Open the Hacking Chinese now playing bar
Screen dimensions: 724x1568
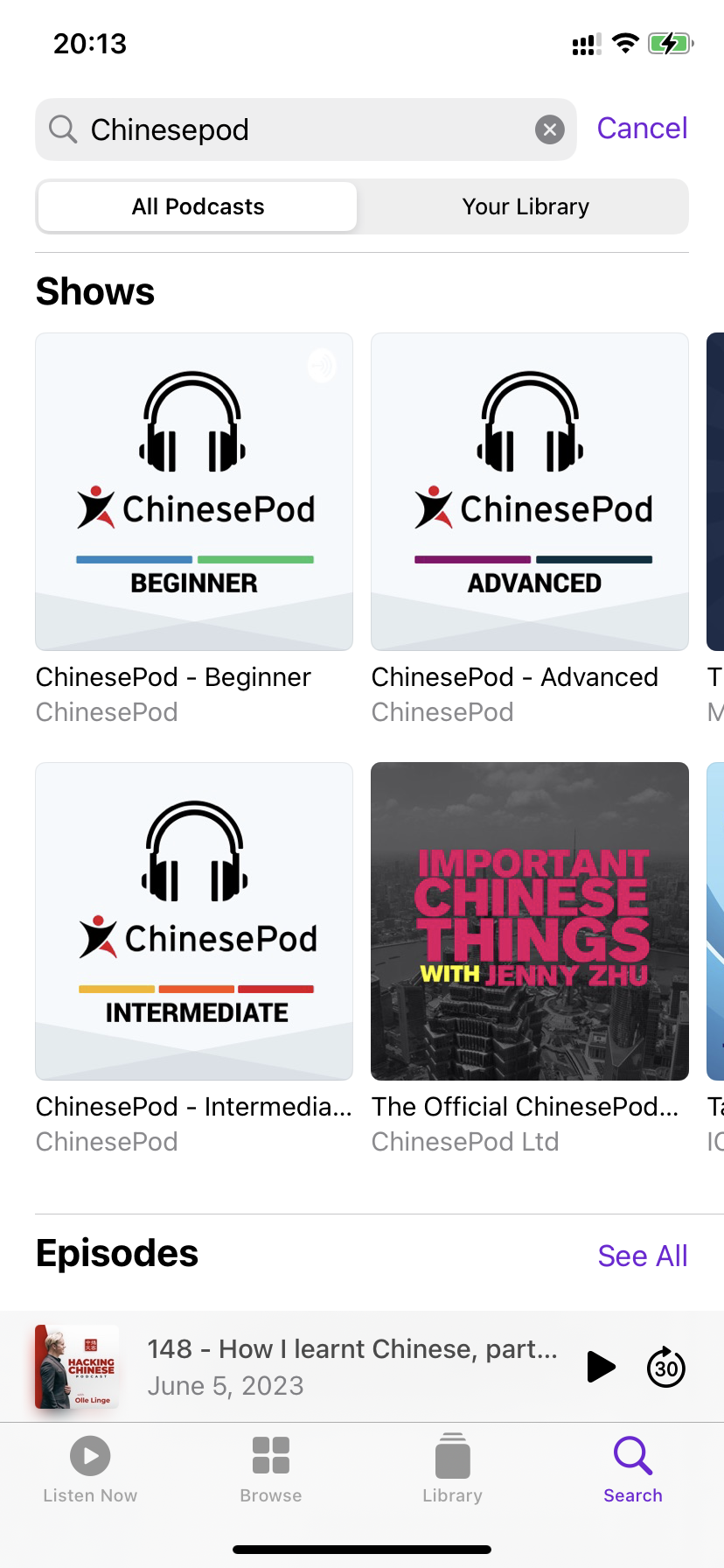[350, 1367]
